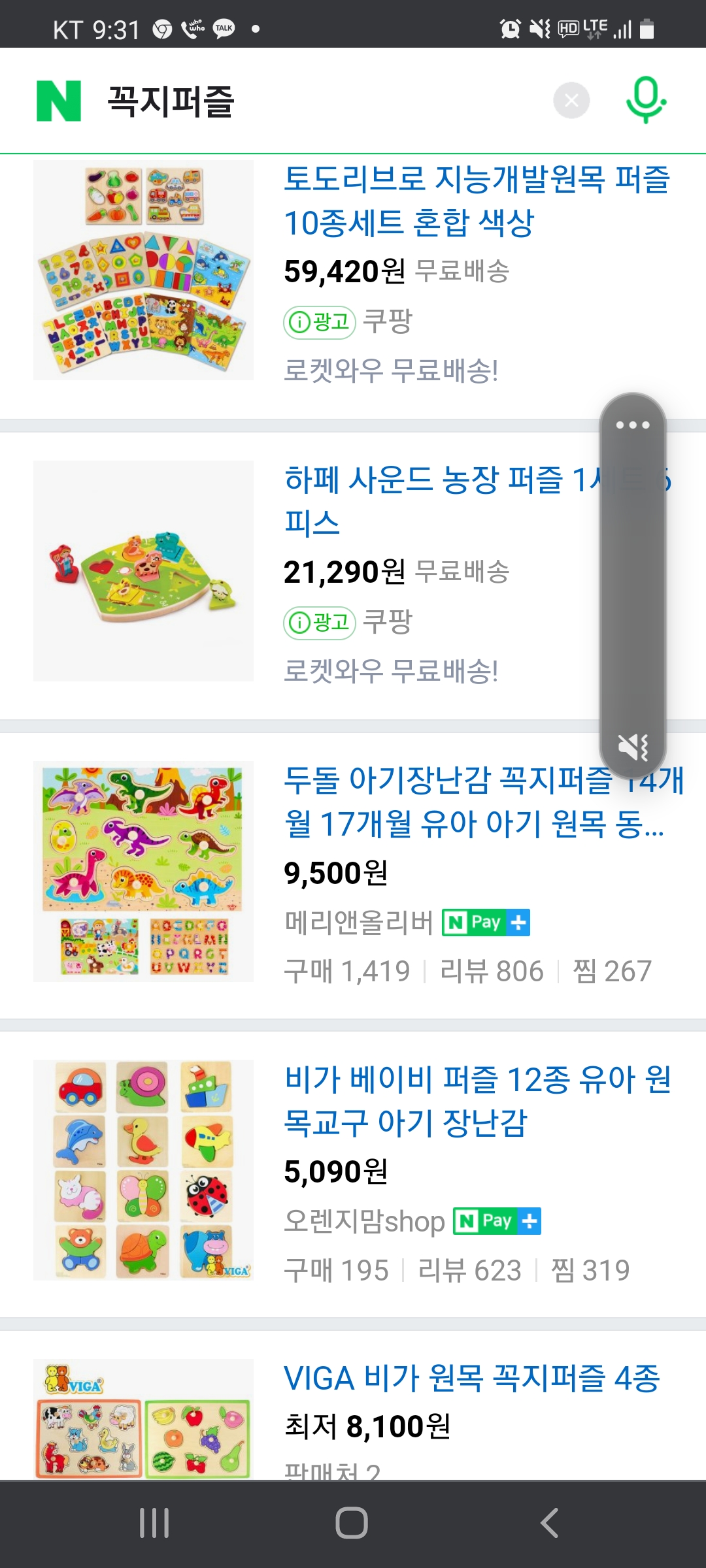This screenshot has width=706, height=1568.
Task: View the 59,420원 puzzle set product image
Action: 143,270
